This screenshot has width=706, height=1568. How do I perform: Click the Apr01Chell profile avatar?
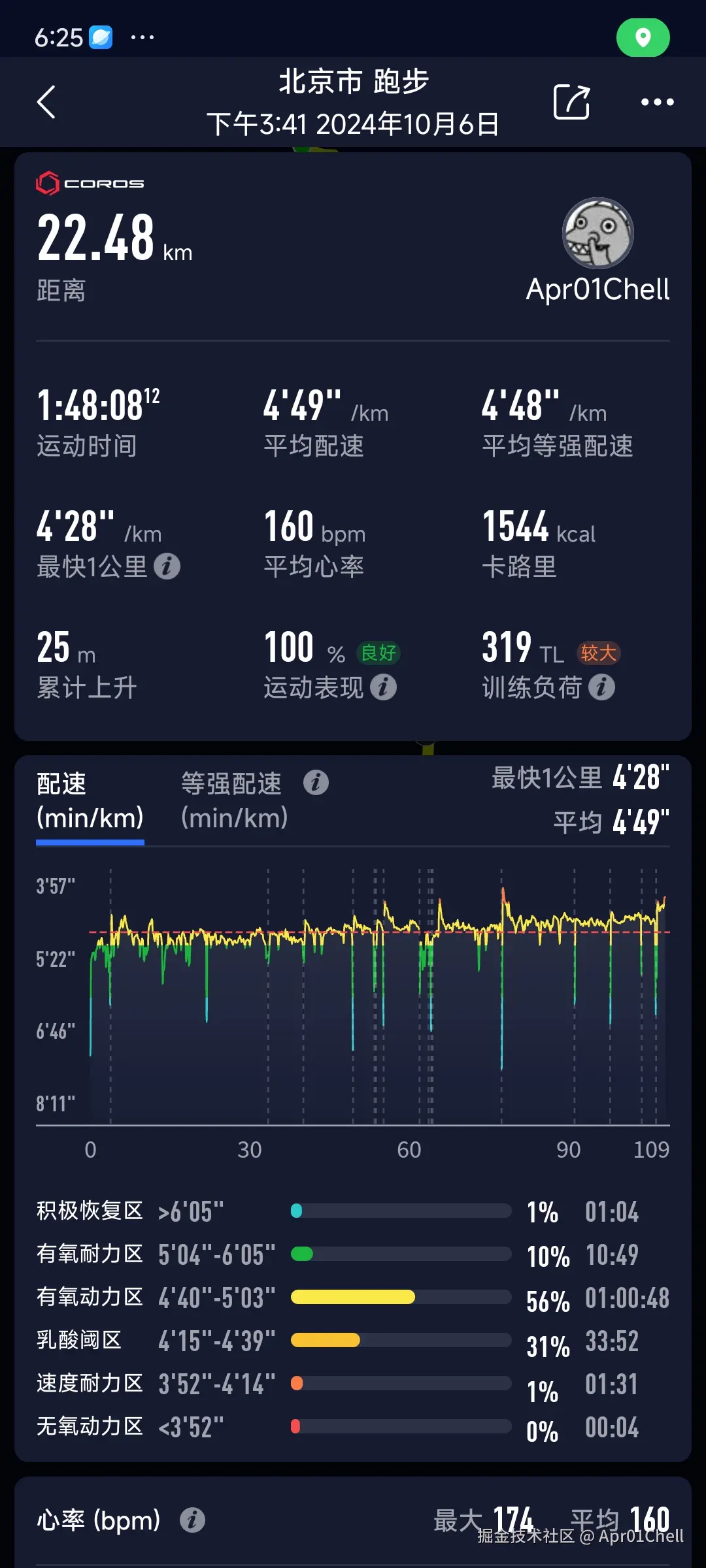pos(597,234)
